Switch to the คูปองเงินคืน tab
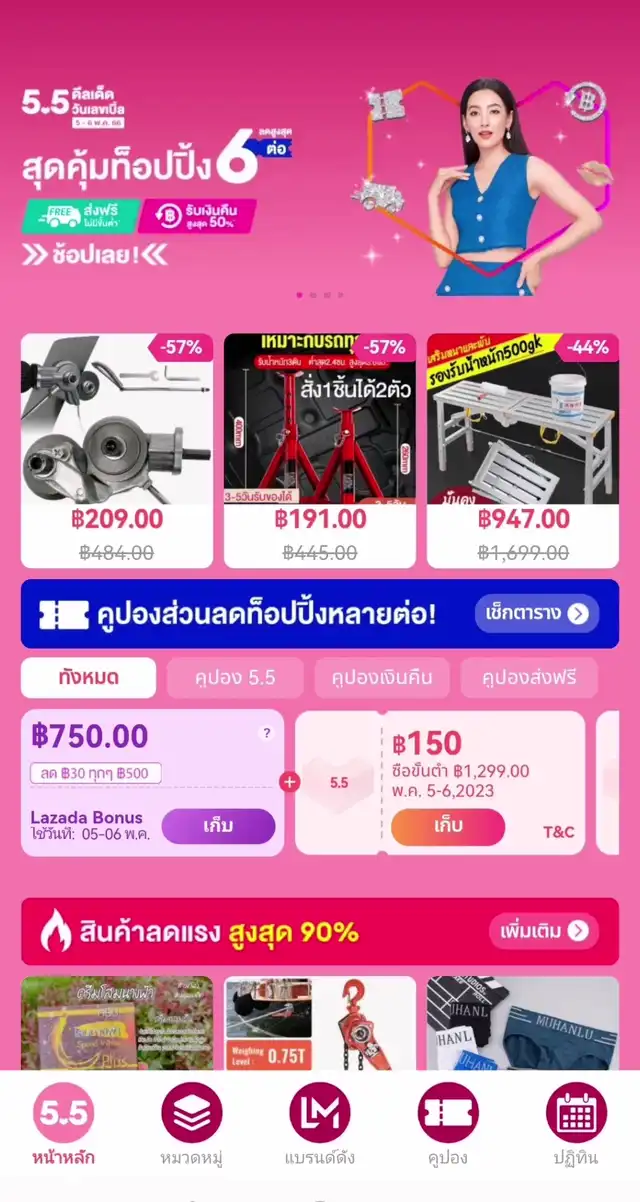Image resolution: width=640 pixels, height=1202 pixels. pos(381,677)
